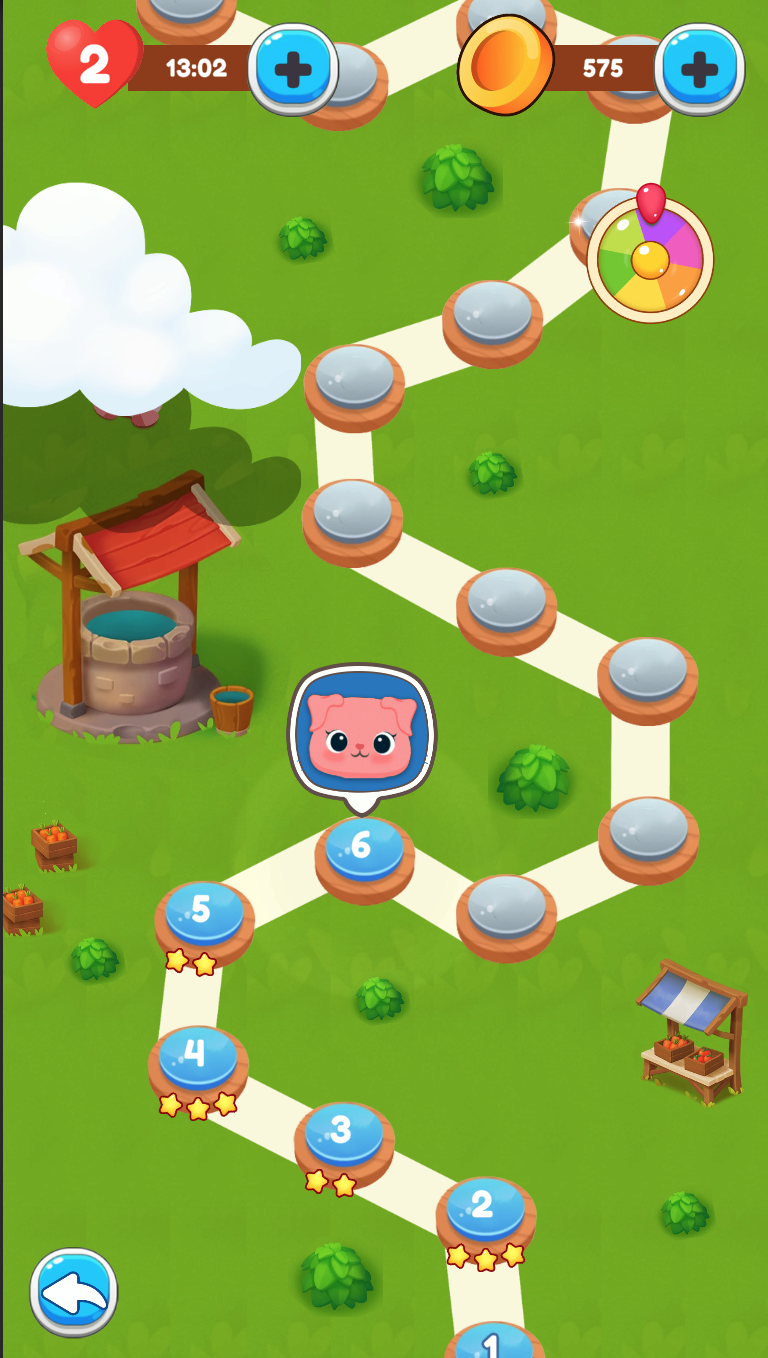Open level 2
Viewport: 768px width, 1358px height.
click(x=486, y=1217)
